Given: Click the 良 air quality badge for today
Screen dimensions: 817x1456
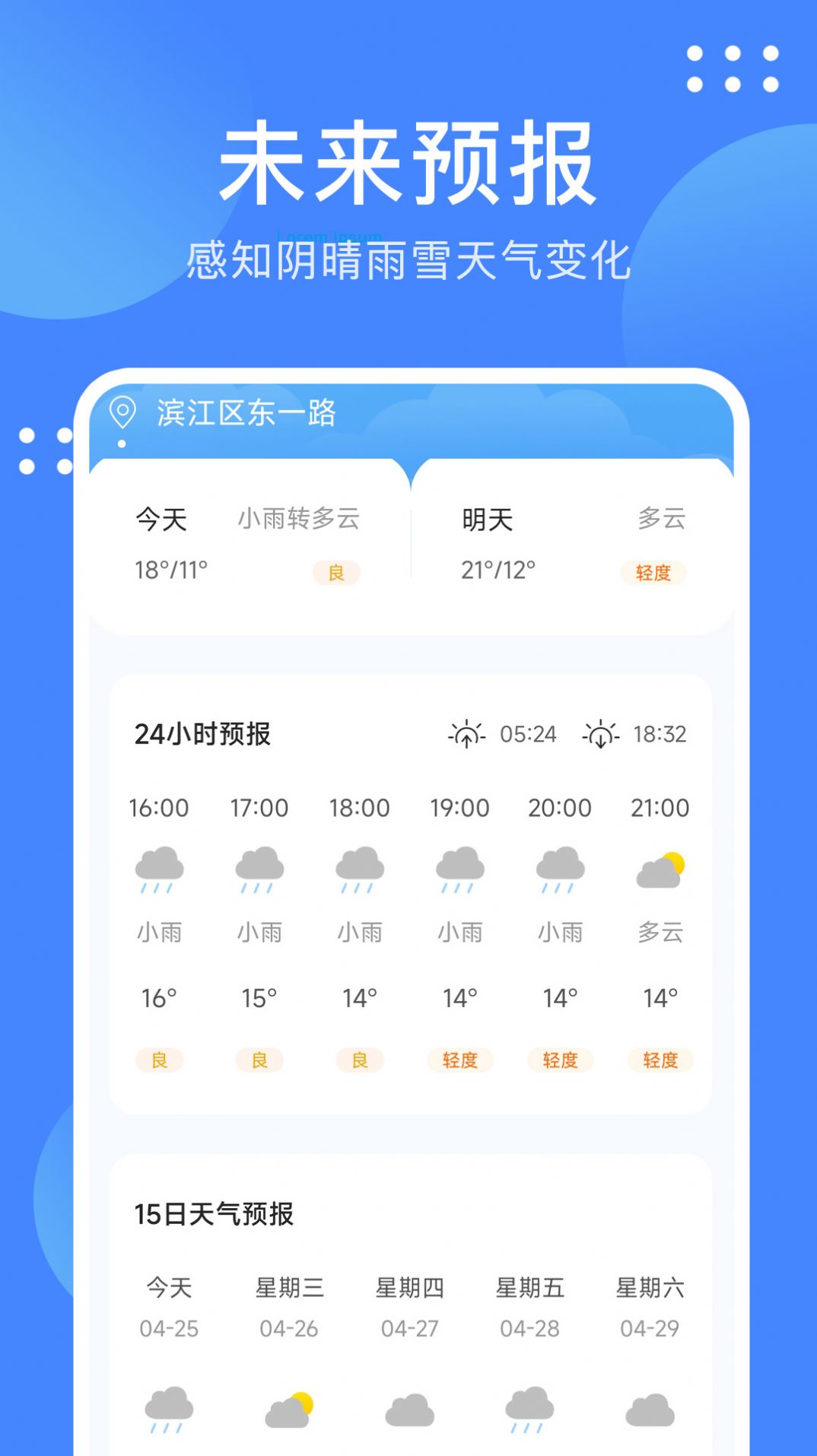Looking at the screenshot, I should pyautogui.click(x=336, y=573).
